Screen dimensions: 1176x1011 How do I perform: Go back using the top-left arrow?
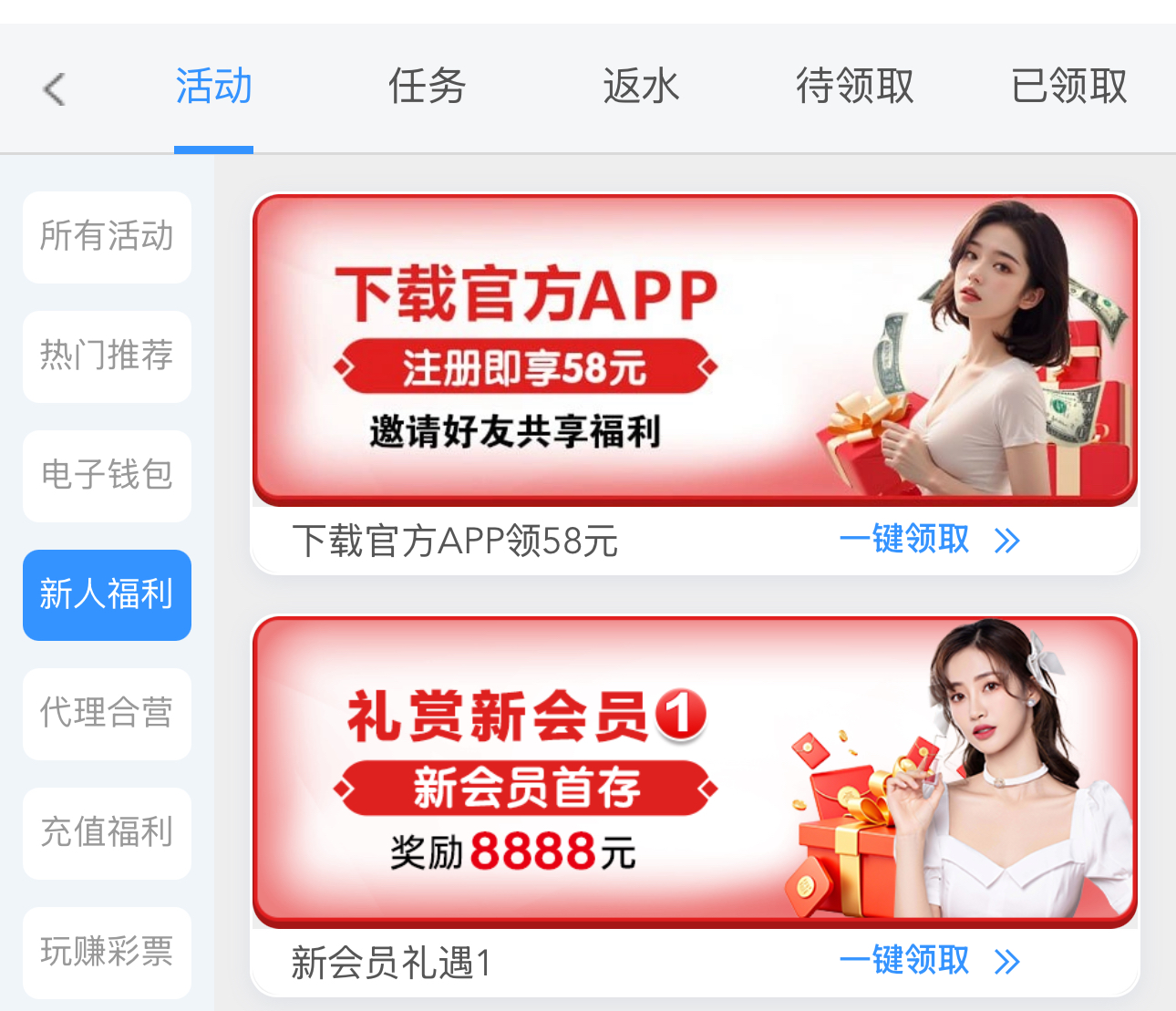click(55, 88)
